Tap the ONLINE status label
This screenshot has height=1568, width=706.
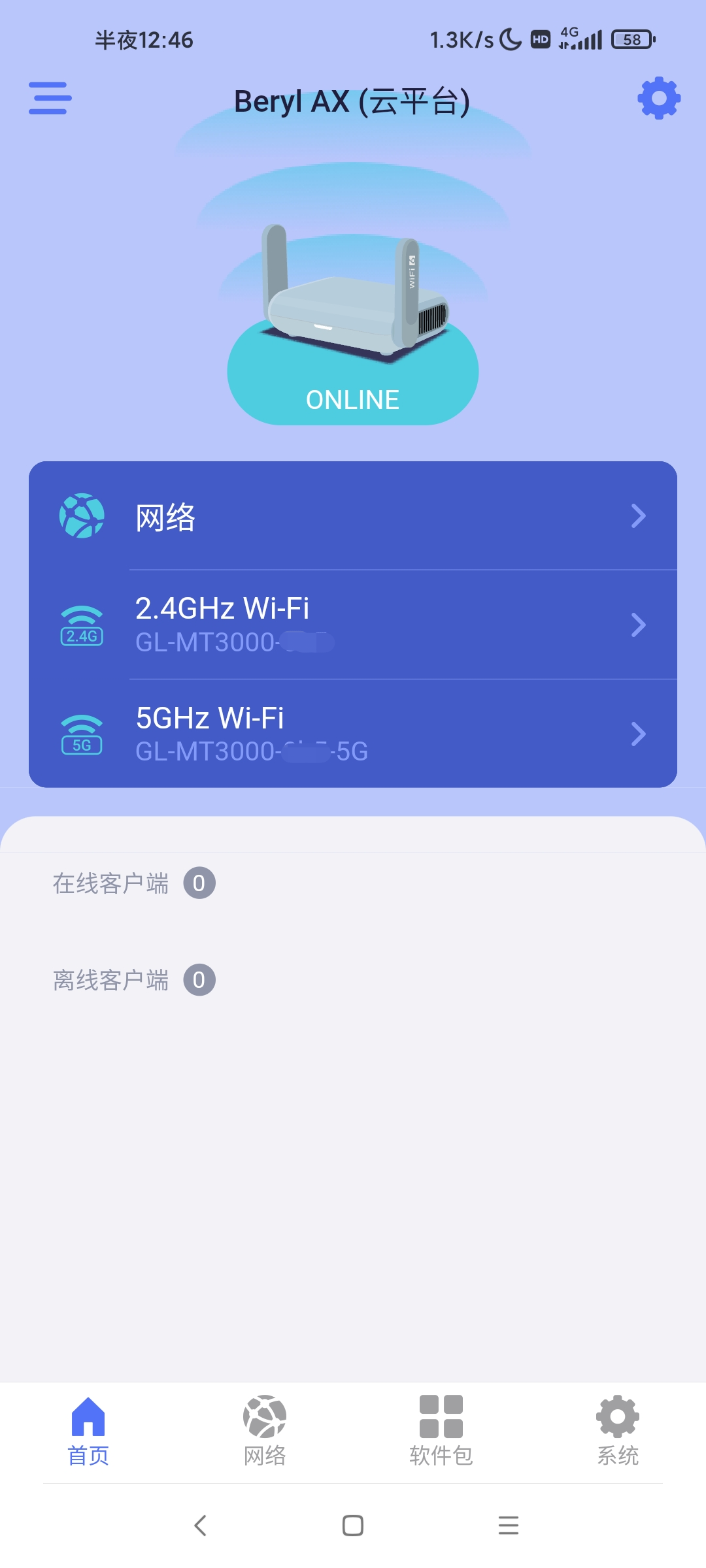click(352, 399)
